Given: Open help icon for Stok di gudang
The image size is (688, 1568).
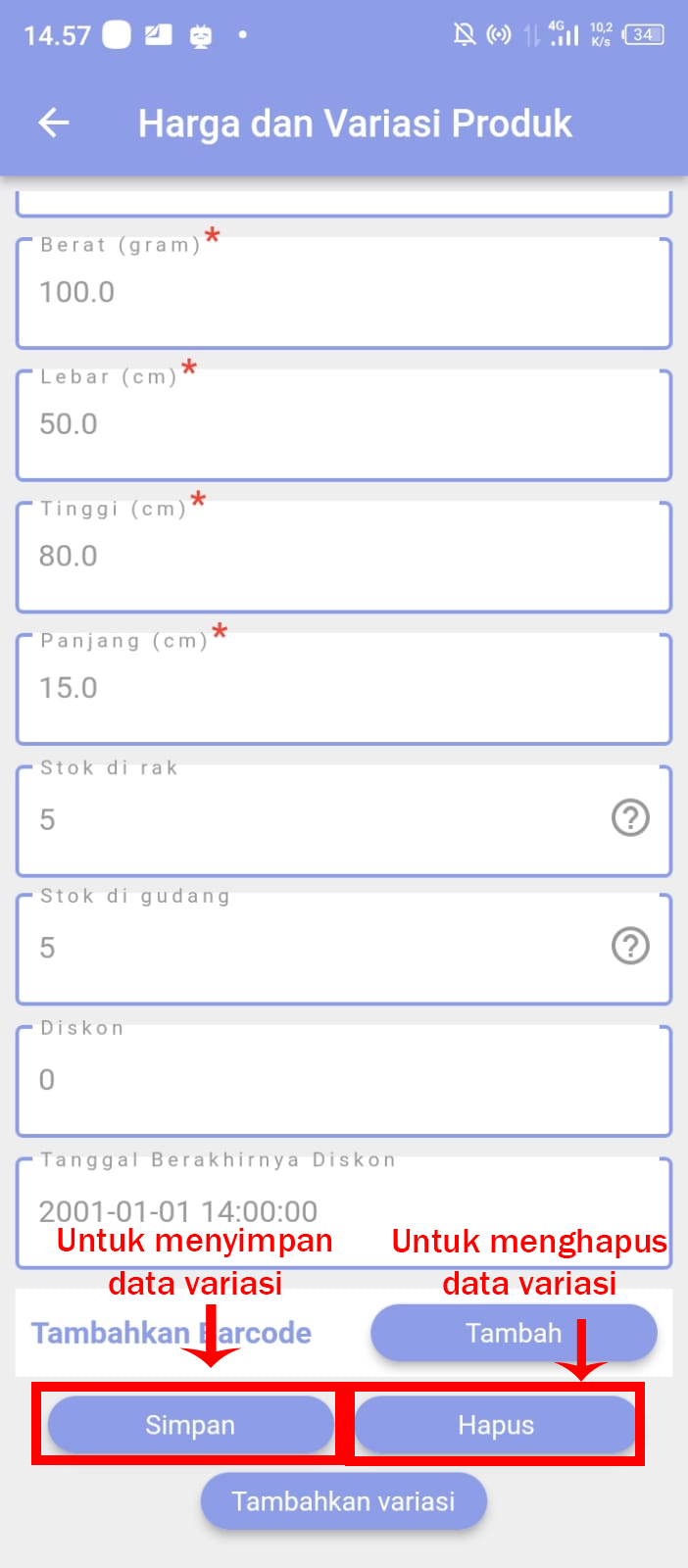Looking at the screenshot, I should pyautogui.click(x=630, y=946).
